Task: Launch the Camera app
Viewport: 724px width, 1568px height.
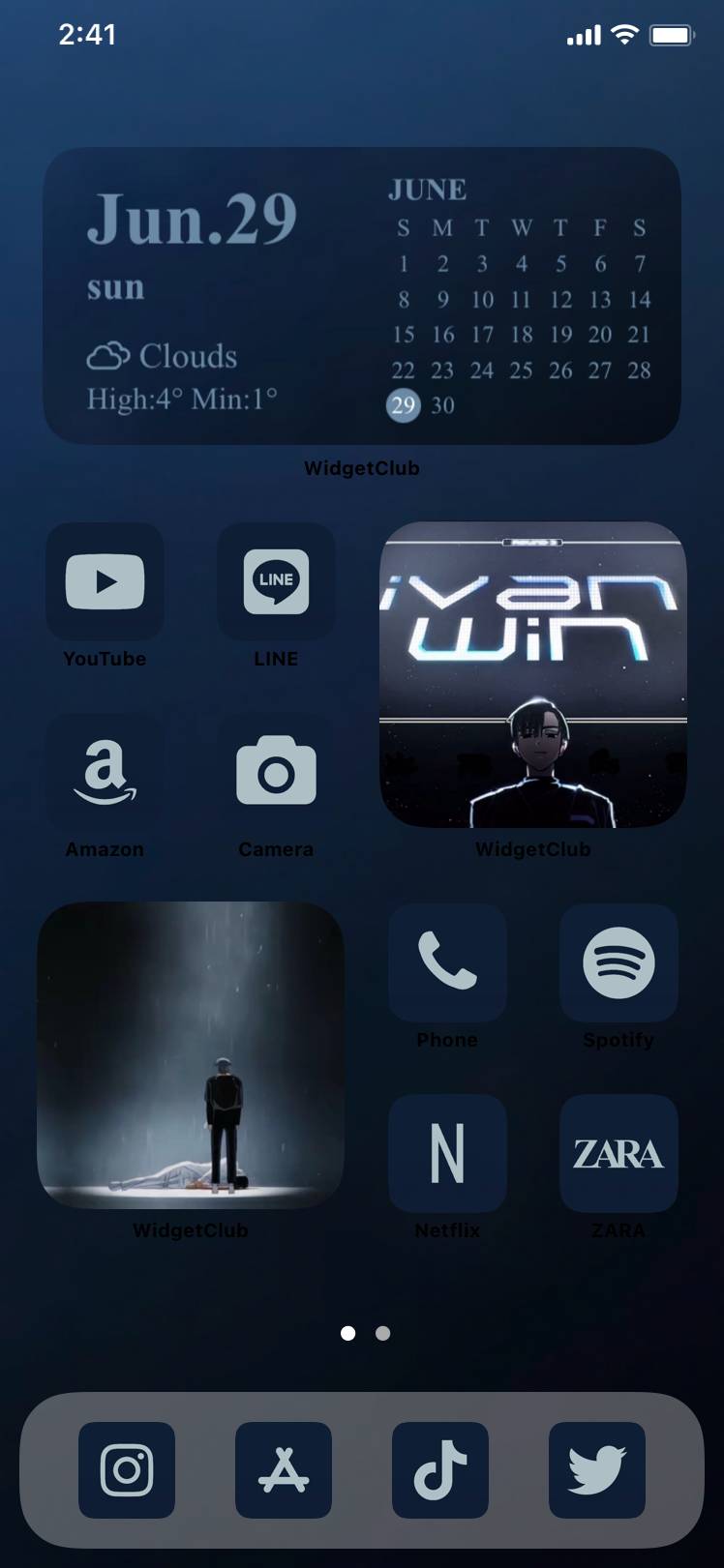Action: coord(276,772)
